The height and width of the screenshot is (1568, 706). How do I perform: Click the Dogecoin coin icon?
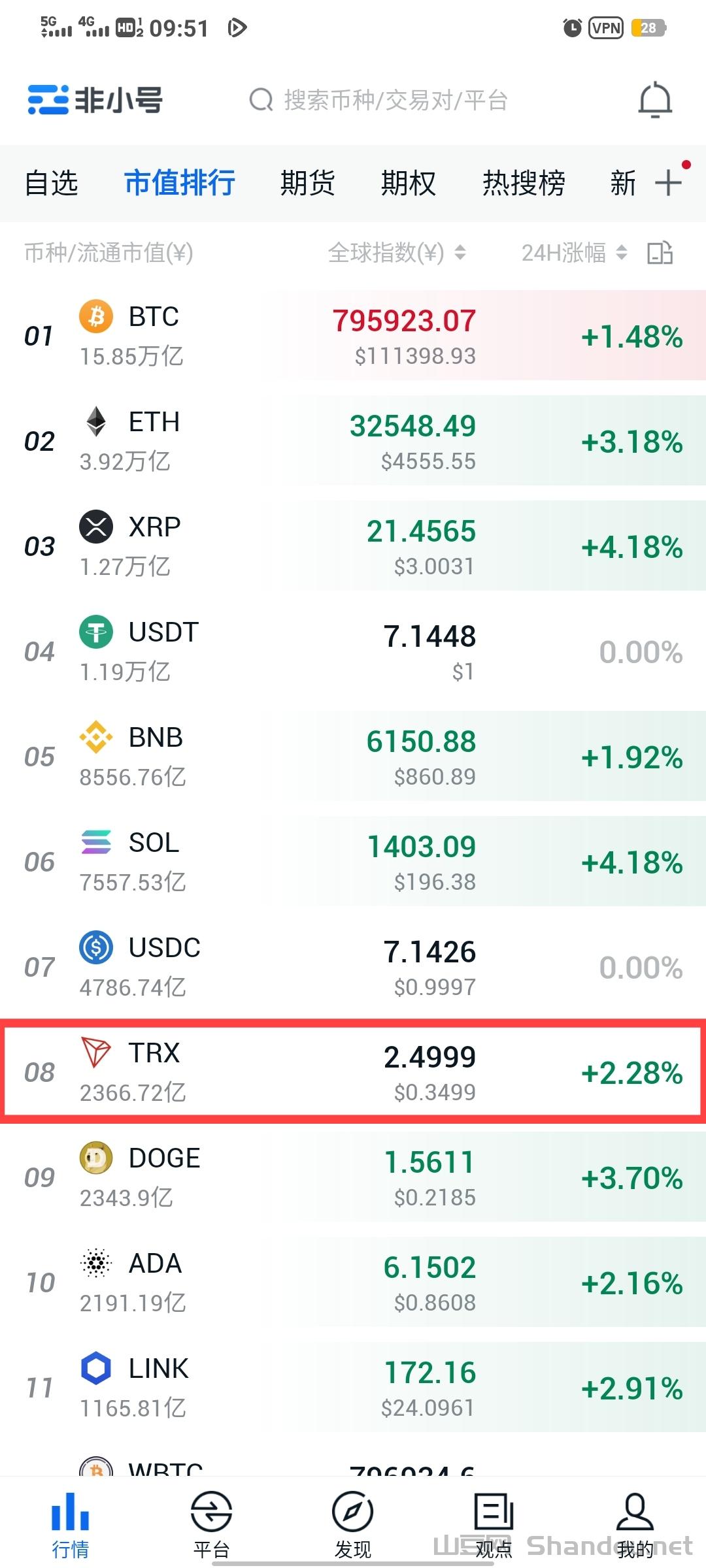(x=95, y=1158)
